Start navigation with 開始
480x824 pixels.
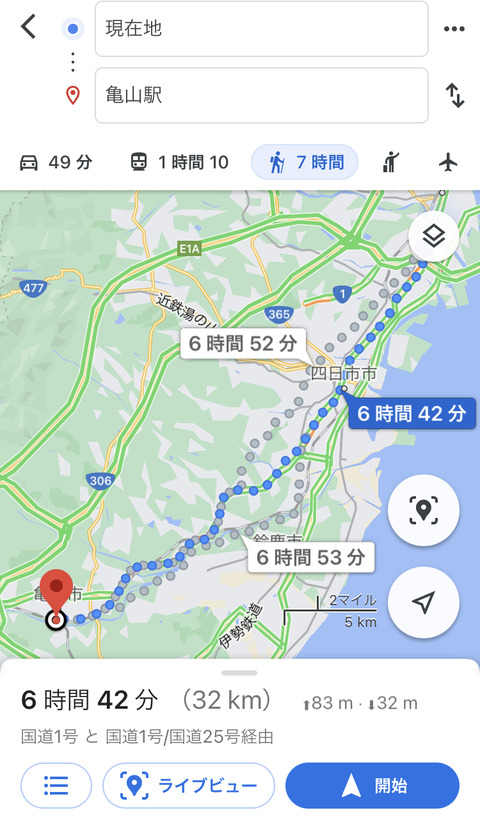(x=372, y=786)
